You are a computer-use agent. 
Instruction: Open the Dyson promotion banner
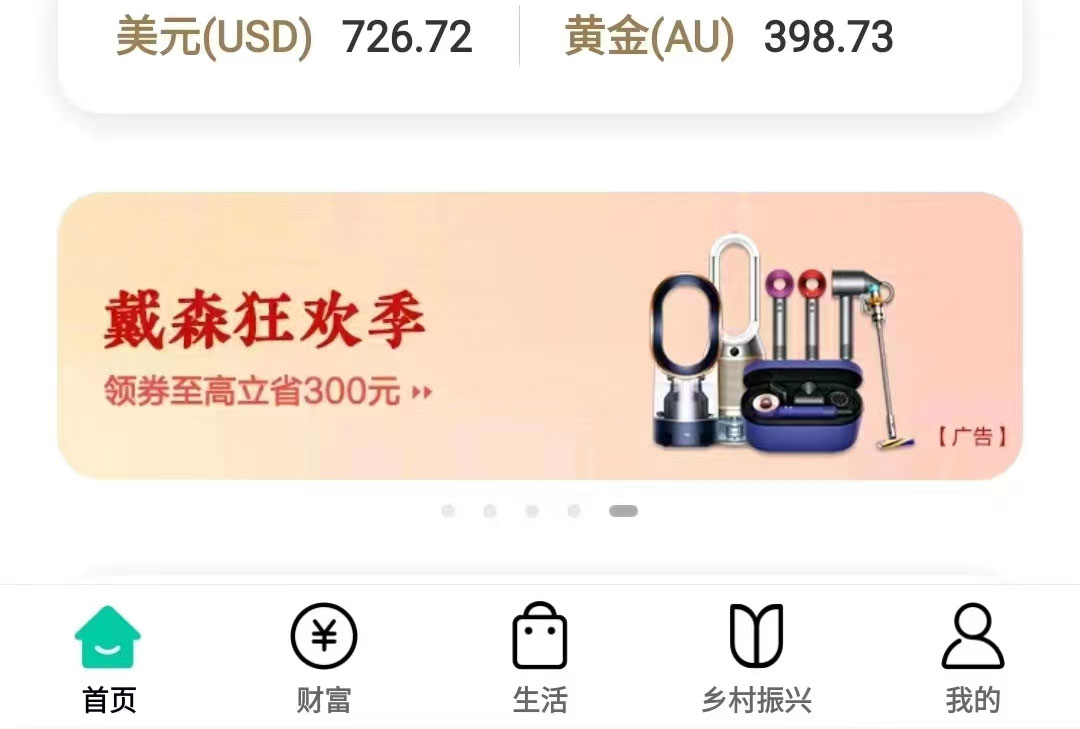point(540,336)
